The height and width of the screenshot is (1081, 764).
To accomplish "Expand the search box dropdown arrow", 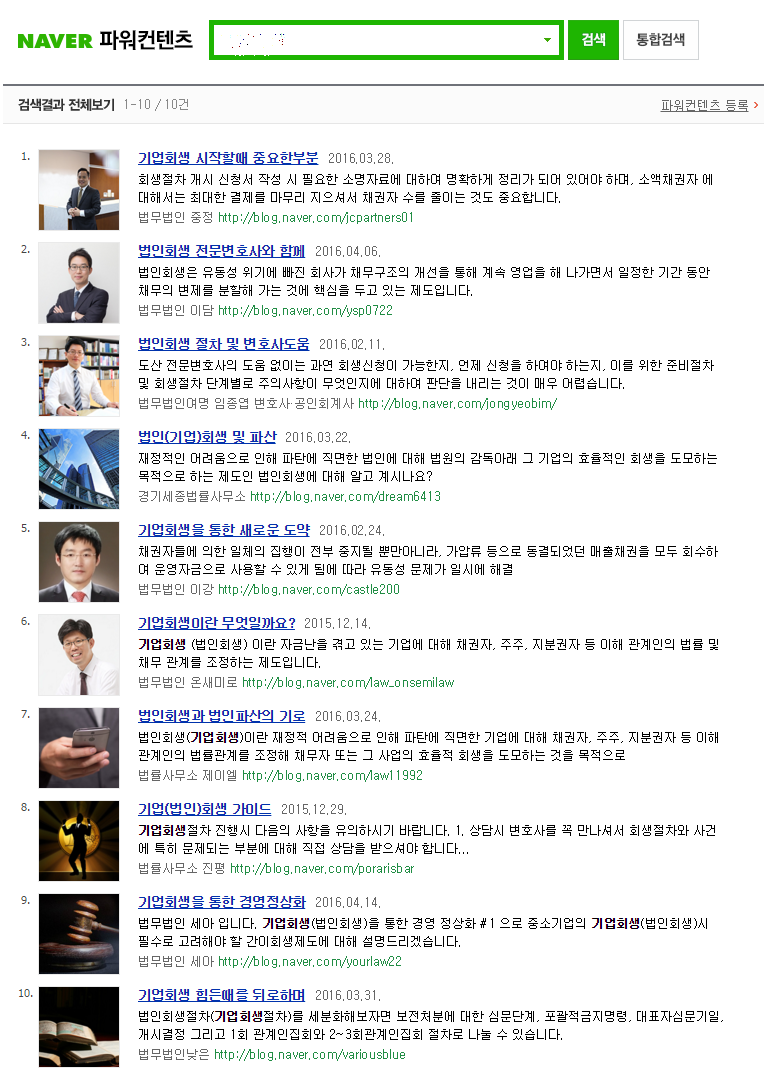I will pos(547,40).
